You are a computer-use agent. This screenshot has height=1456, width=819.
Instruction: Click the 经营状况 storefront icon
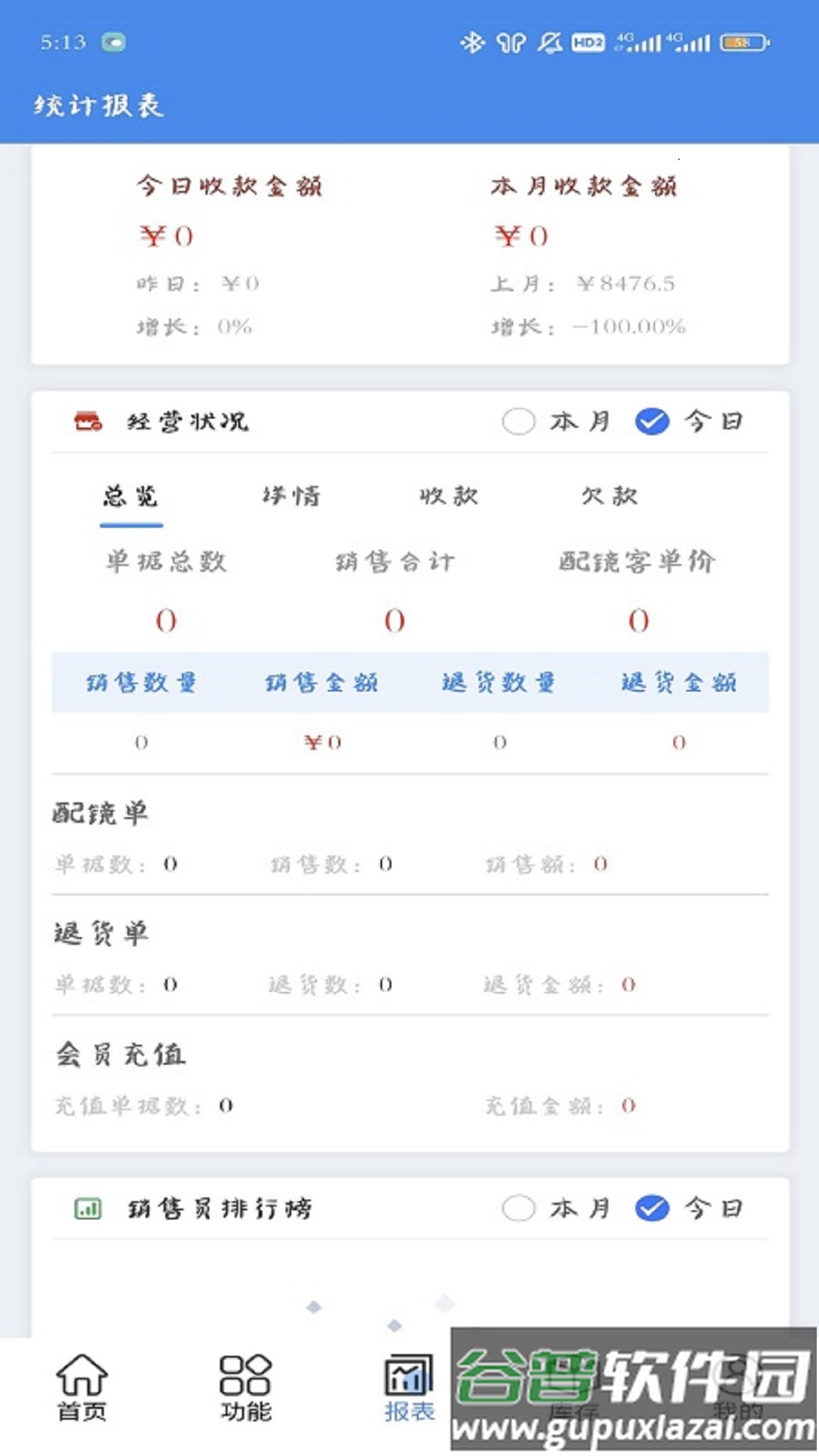coord(86,422)
